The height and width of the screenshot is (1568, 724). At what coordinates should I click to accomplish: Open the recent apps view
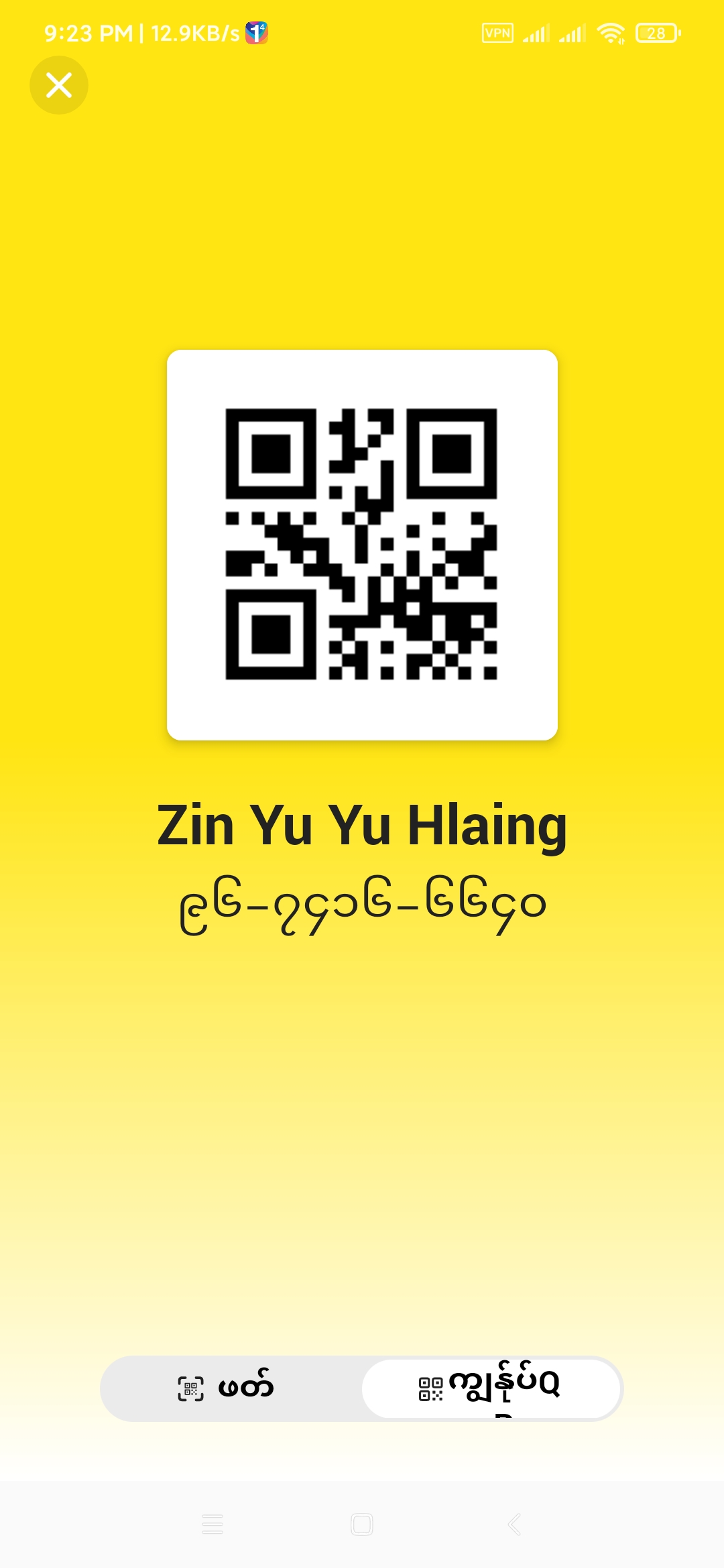click(x=213, y=1524)
